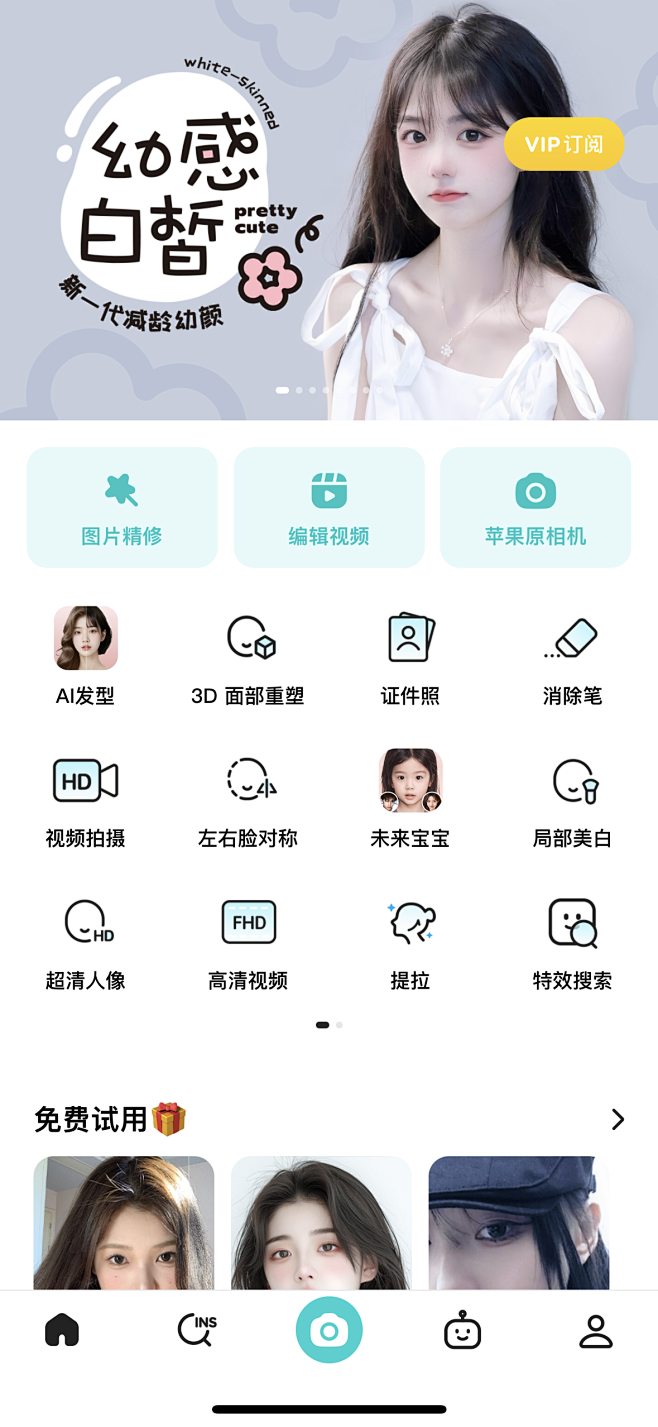Open 证件照 ID photo tool

tap(410, 655)
